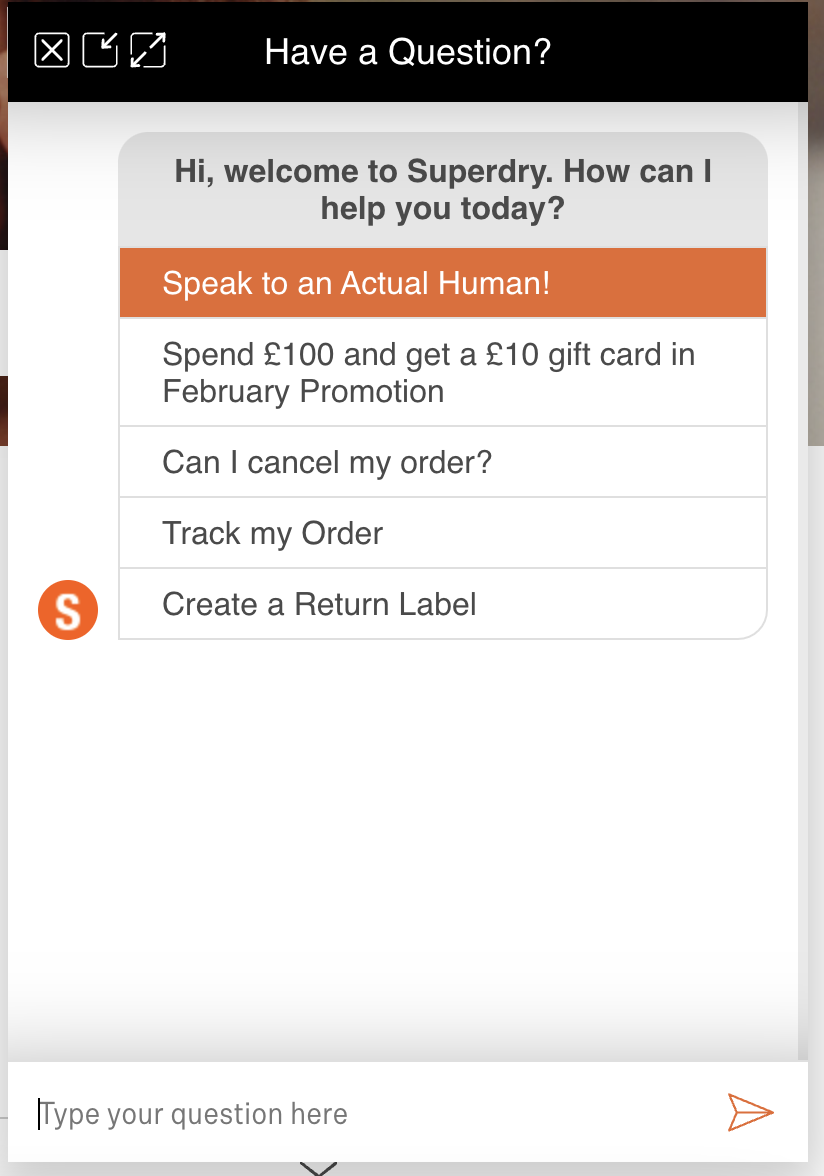
Task: Click the Superdry "S" avatar icon
Action: [x=67, y=610]
